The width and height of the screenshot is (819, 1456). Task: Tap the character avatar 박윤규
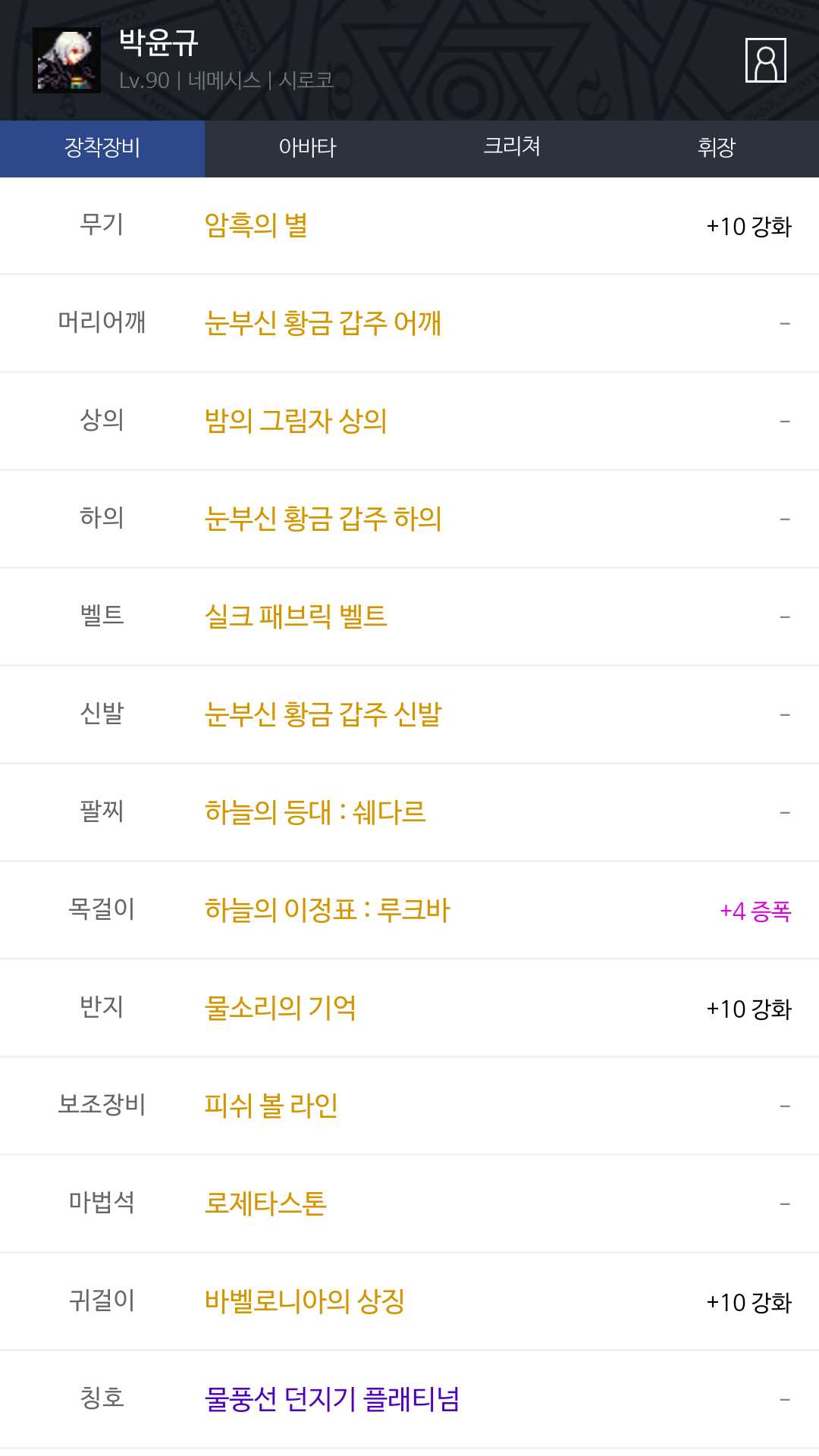(67, 60)
